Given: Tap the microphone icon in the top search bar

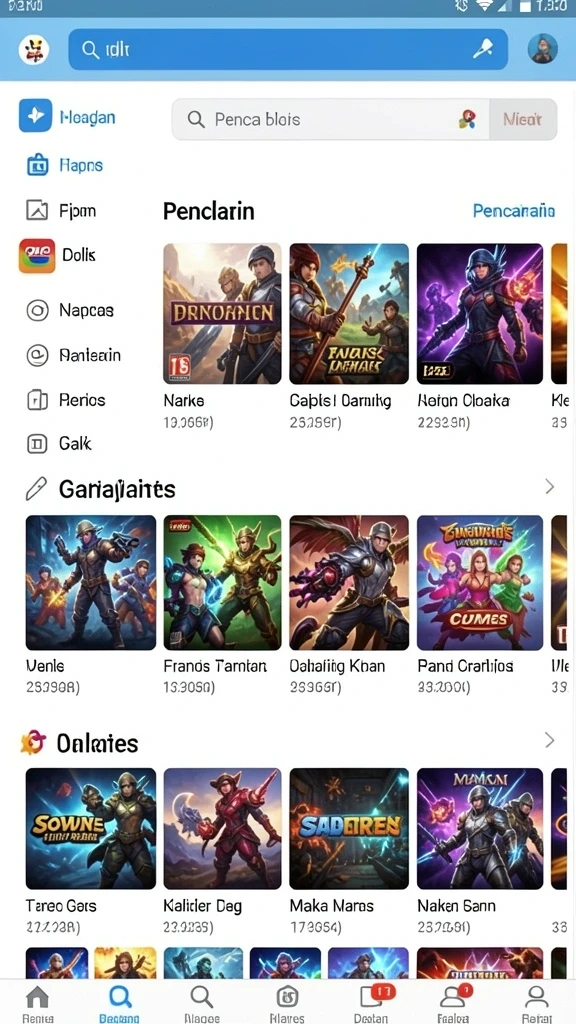Looking at the screenshot, I should click(483, 49).
